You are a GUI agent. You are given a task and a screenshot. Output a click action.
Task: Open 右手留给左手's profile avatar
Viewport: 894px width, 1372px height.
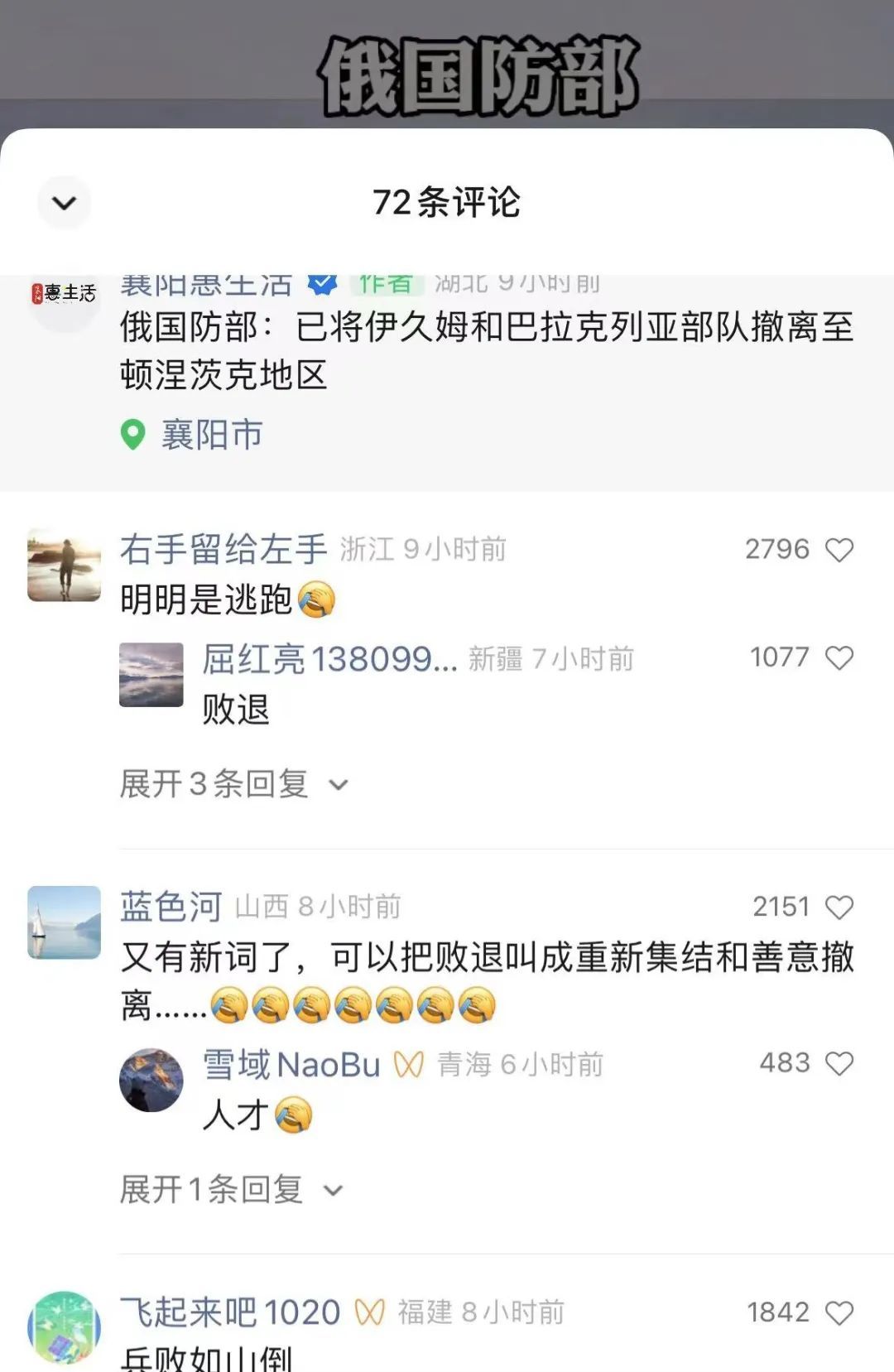coord(64,566)
